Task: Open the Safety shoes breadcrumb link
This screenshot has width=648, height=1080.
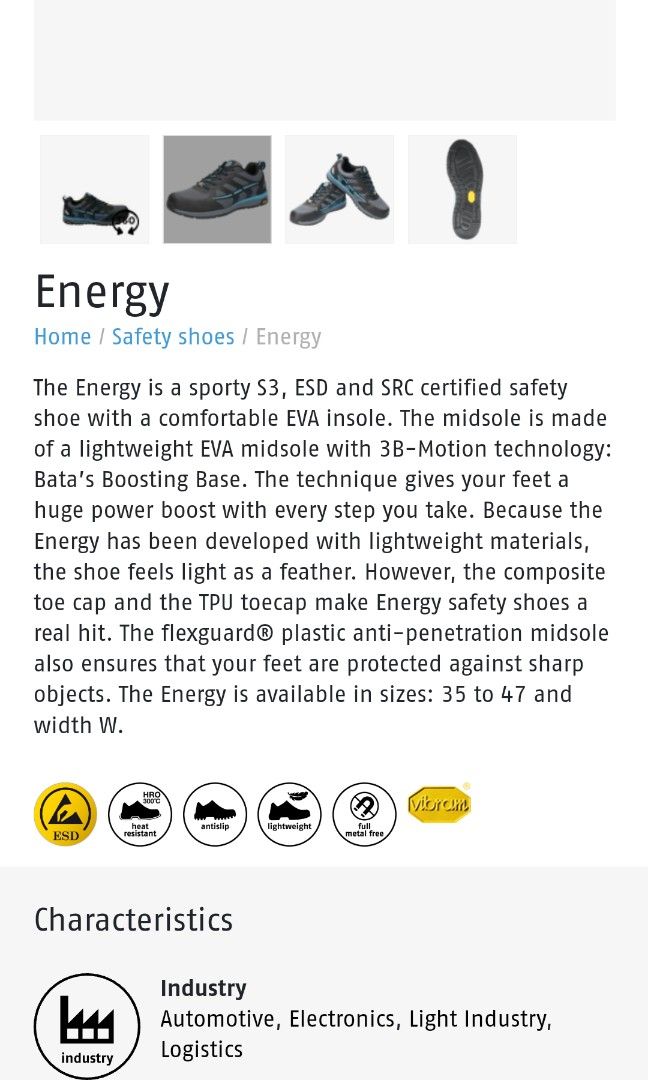Action: (x=173, y=337)
